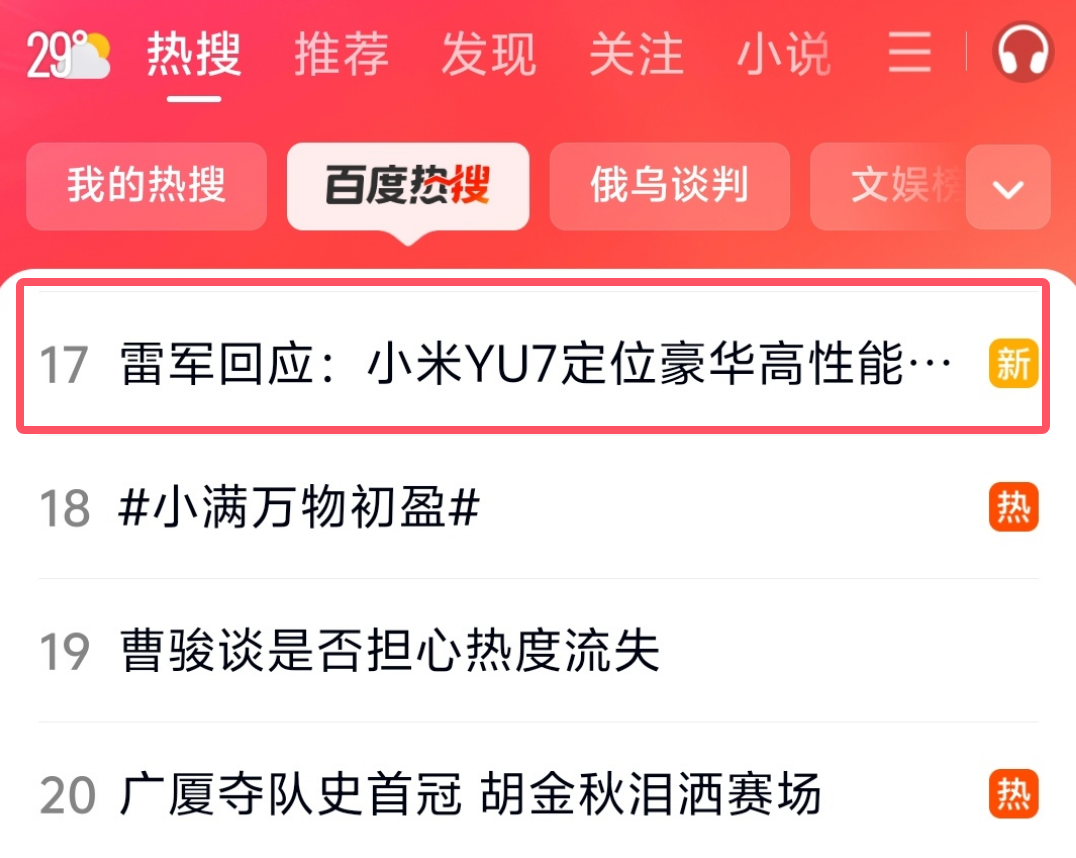Switch to the 小说 tab
Image resolution: width=1076 pixels, height=858 pixels.
click(783, 54)
